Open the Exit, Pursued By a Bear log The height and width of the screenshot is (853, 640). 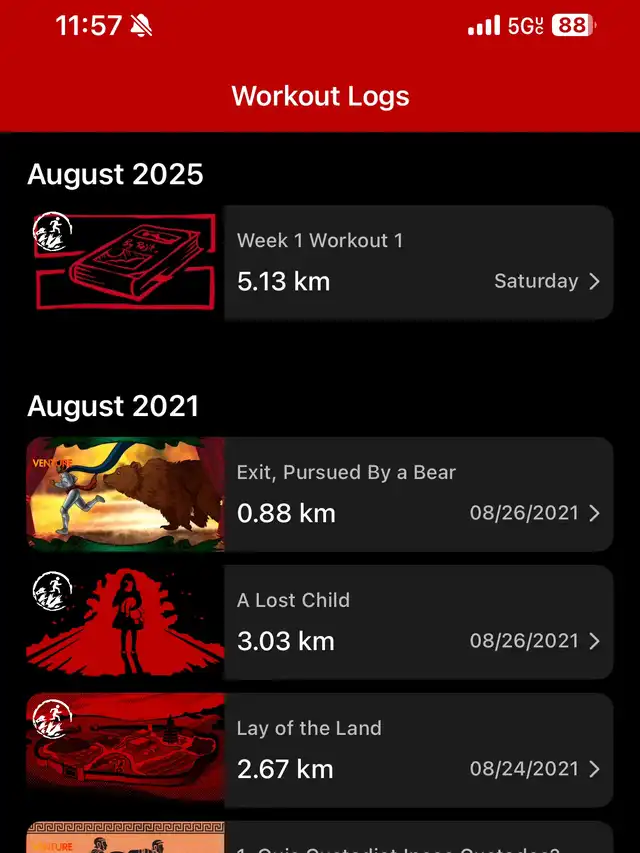[x=418, y=494]
